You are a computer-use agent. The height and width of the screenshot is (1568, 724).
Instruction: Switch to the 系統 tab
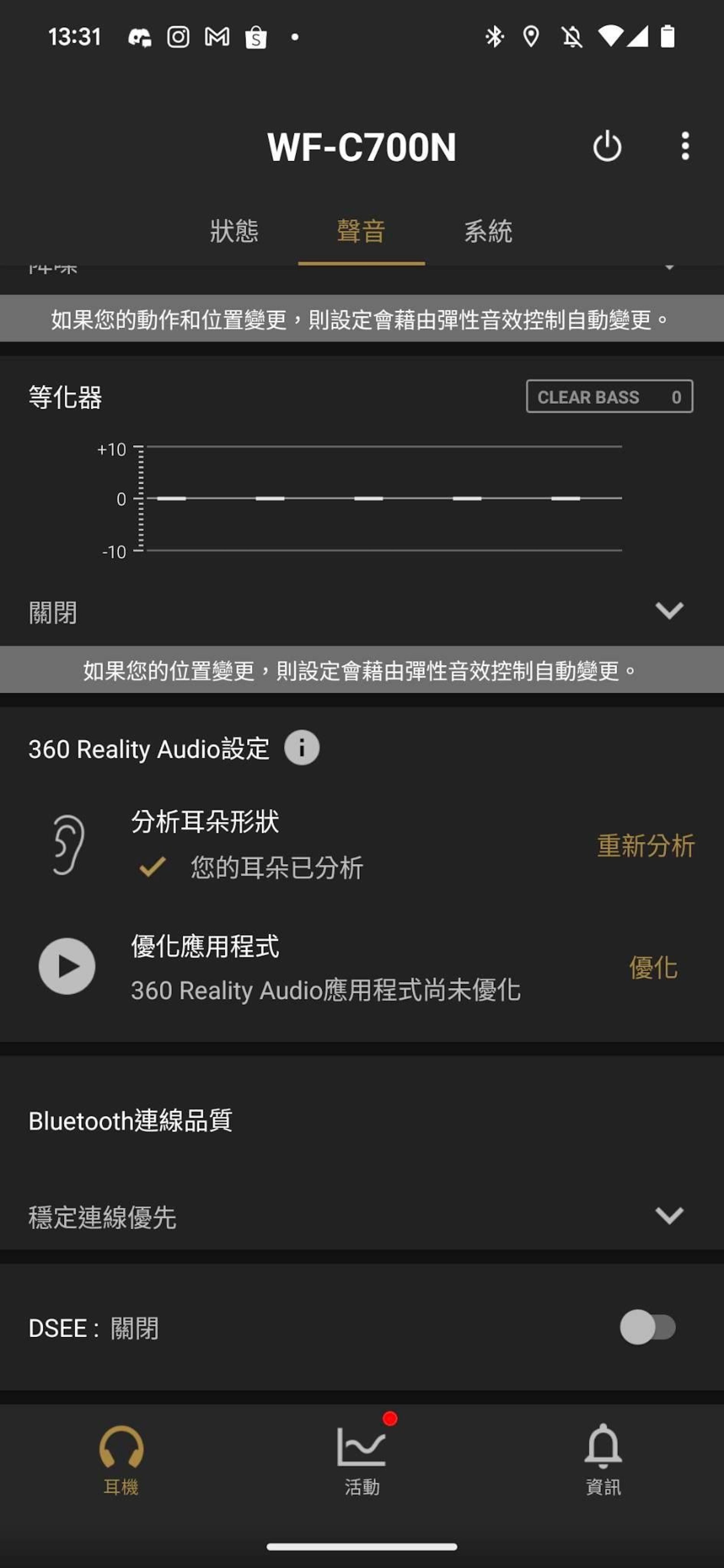tap(488, 231)
